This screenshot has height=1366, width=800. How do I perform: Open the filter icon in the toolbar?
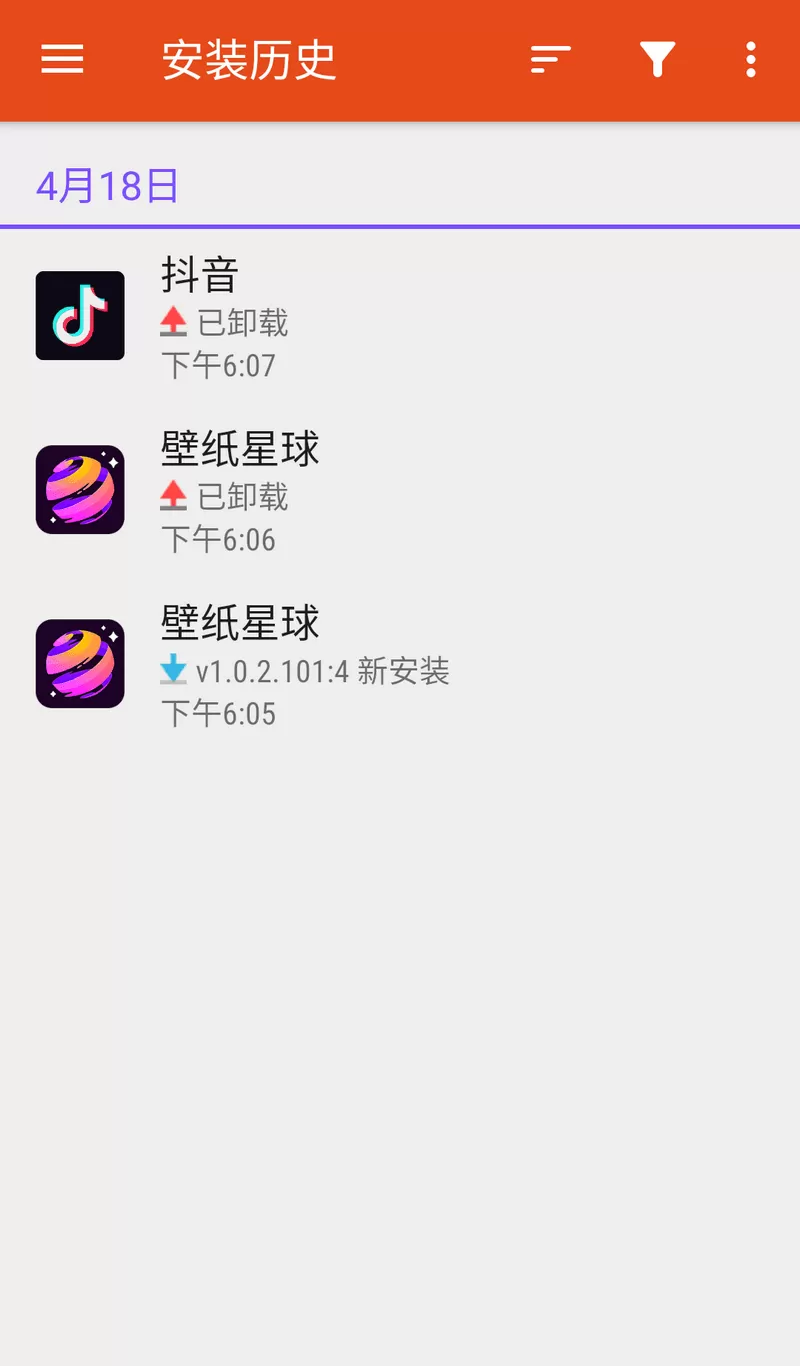pos(657,60)
